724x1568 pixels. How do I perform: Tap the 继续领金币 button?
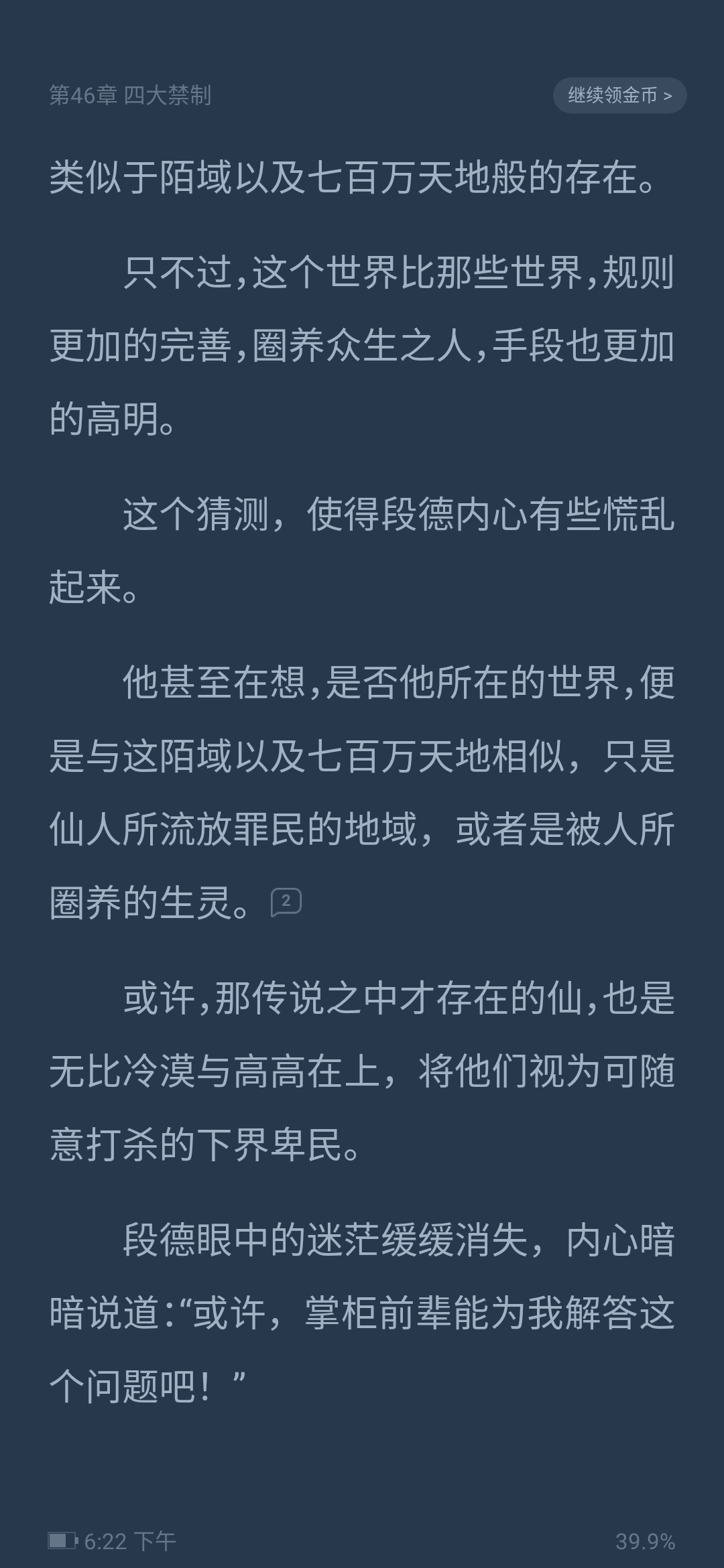[619, 95]
